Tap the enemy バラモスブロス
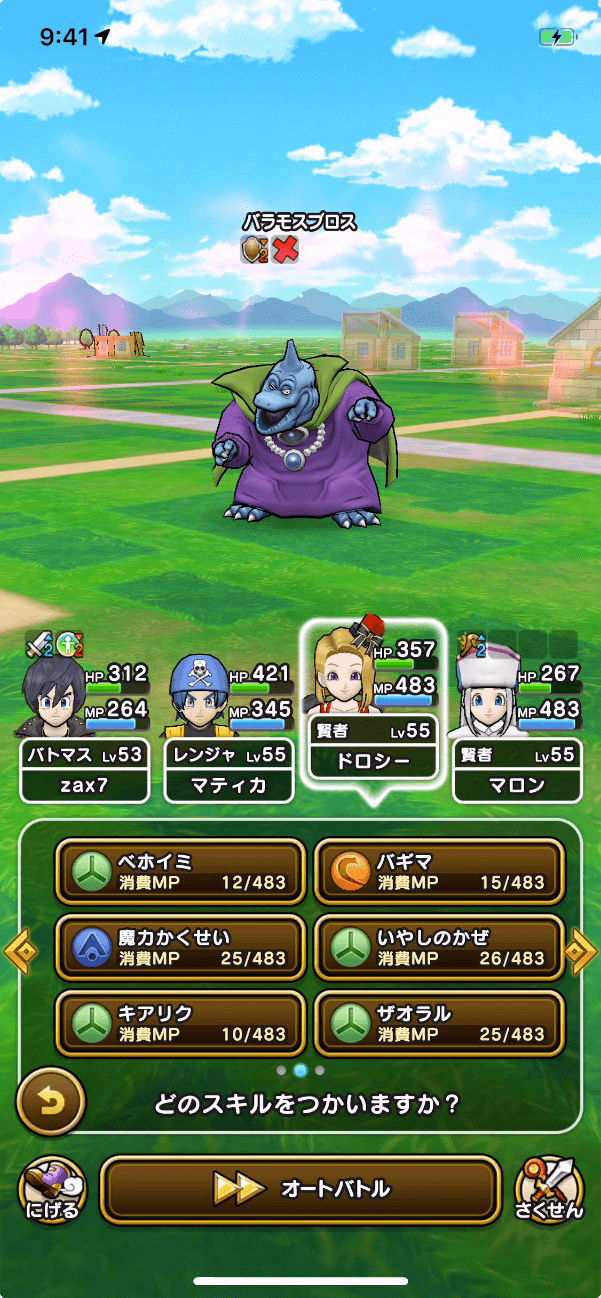The width and height of the screenshot is (601, 1298). tap(298, 430)
